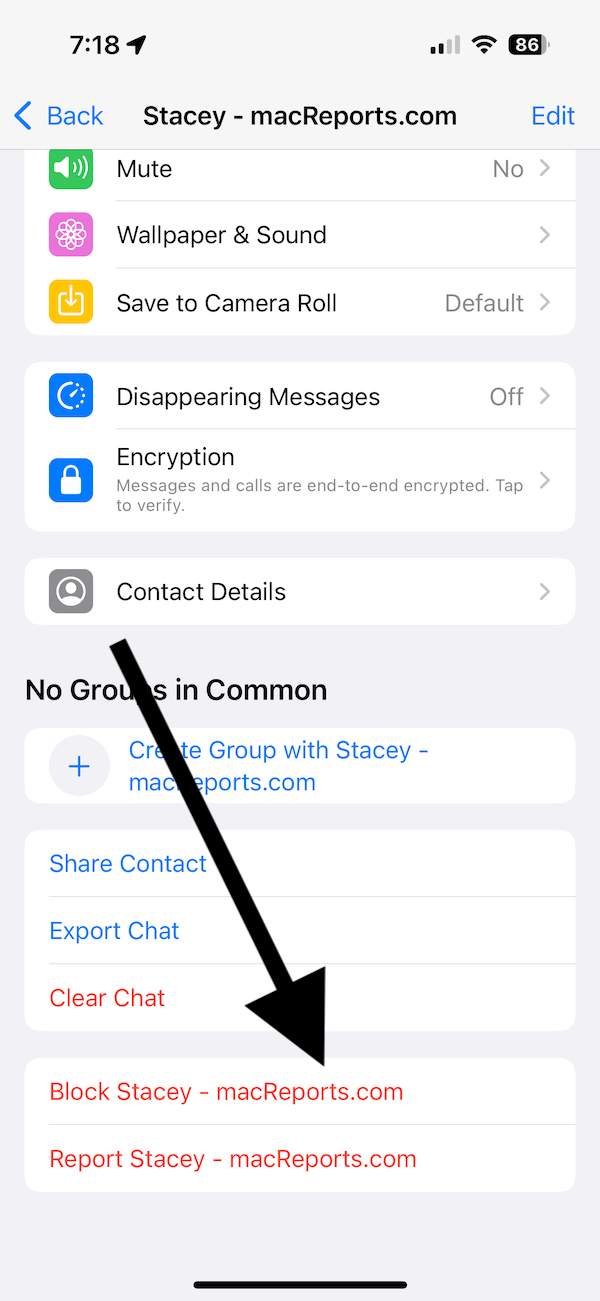View Contact Details

[x=300, y=591]
